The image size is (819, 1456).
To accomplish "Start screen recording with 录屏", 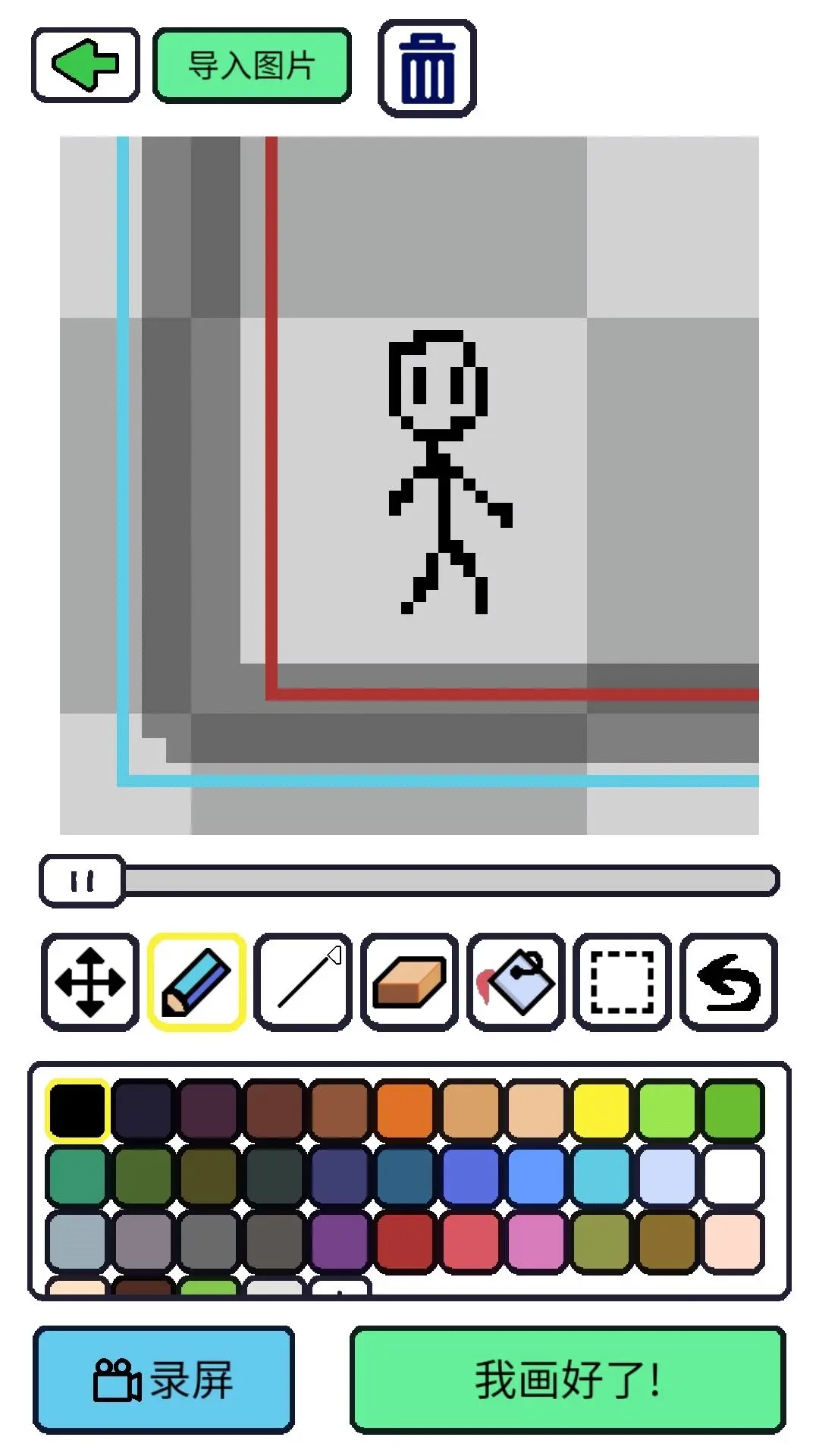I will (x=164, y=1379).
